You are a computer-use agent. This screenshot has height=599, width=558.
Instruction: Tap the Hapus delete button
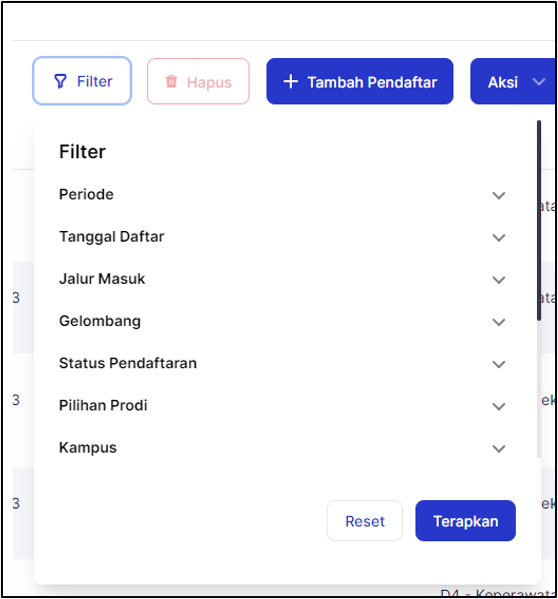point(198,81)
